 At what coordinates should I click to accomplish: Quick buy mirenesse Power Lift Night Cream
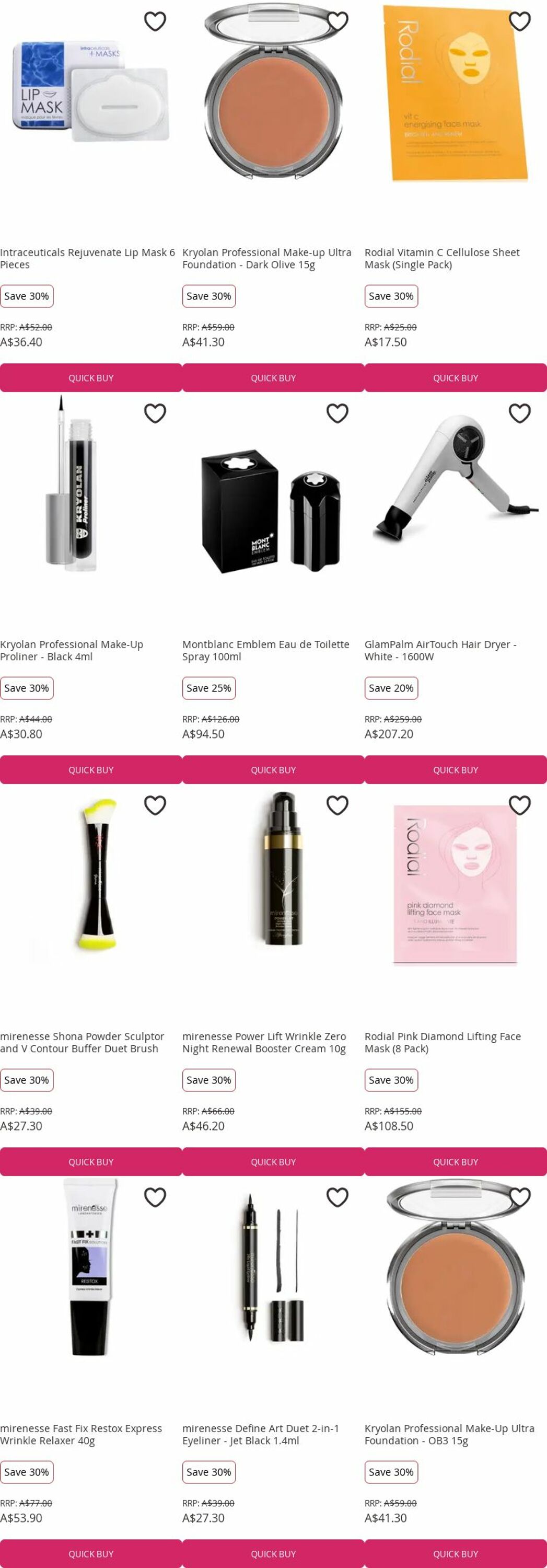point(273,1162)
